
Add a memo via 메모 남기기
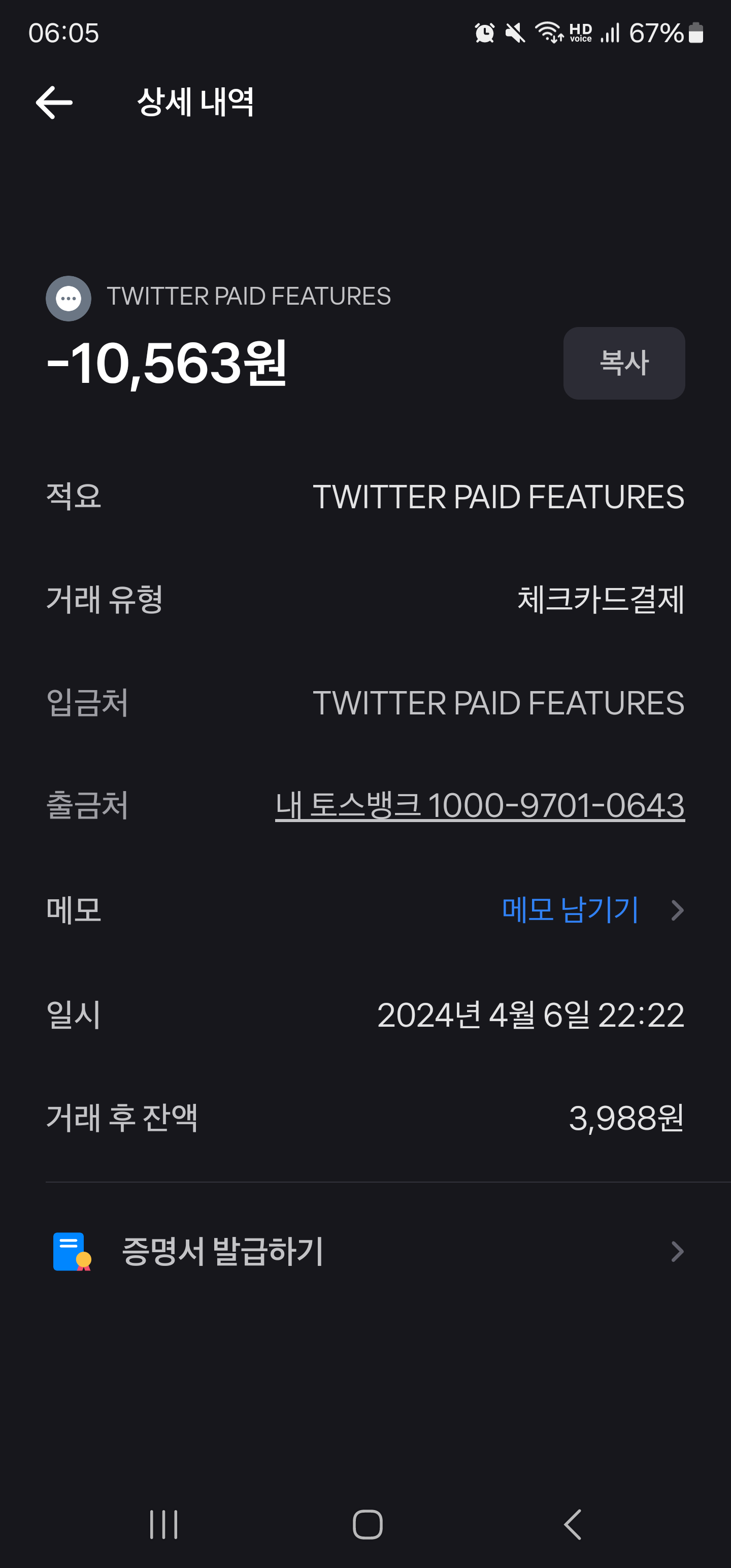coord(570,909)
